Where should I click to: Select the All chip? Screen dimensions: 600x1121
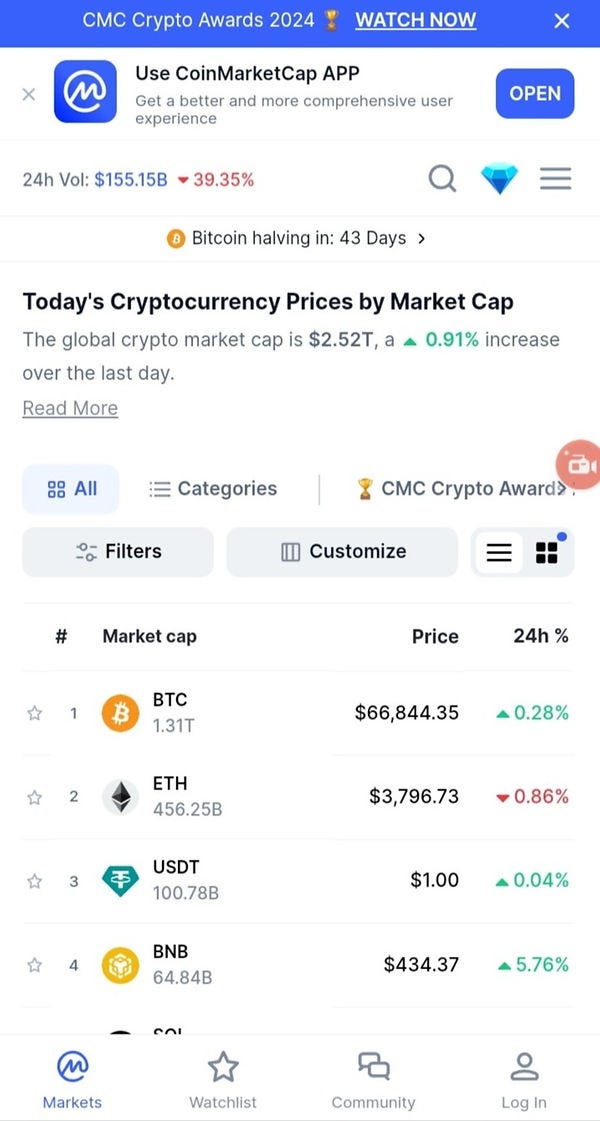coord(71,489)
